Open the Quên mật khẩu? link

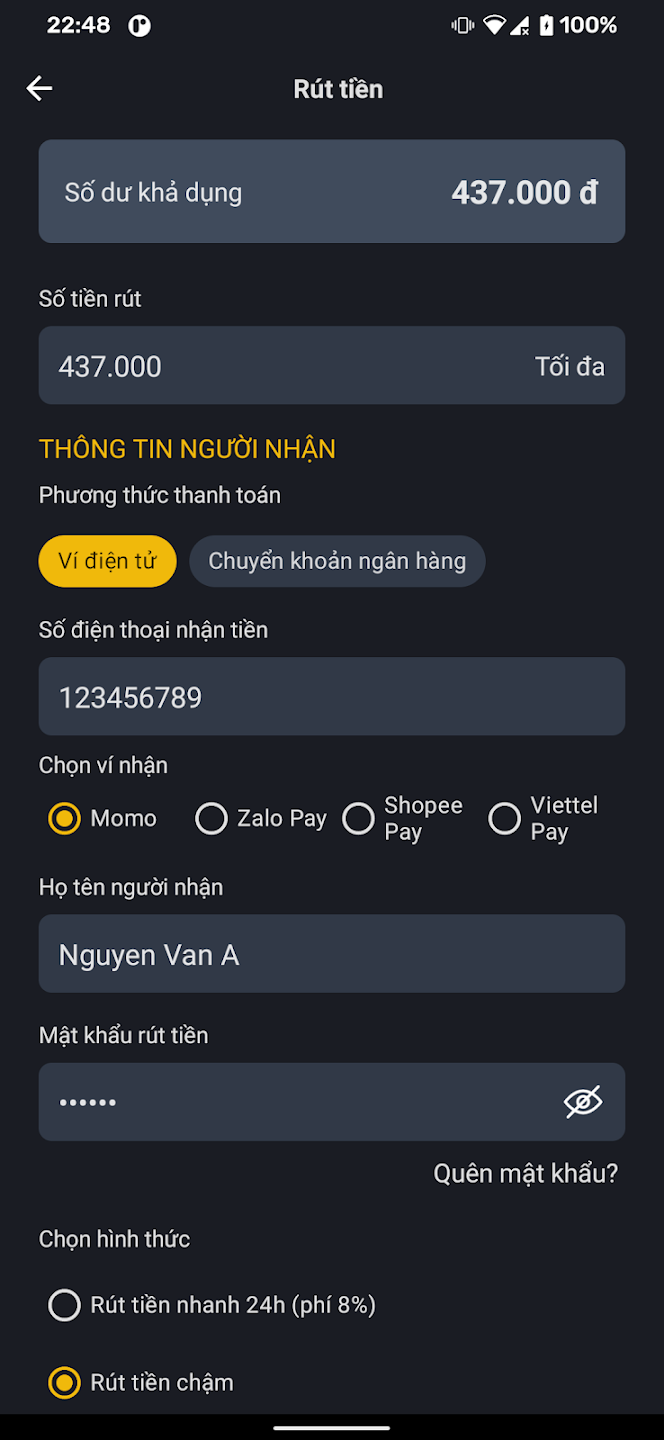pos(525,1173)
